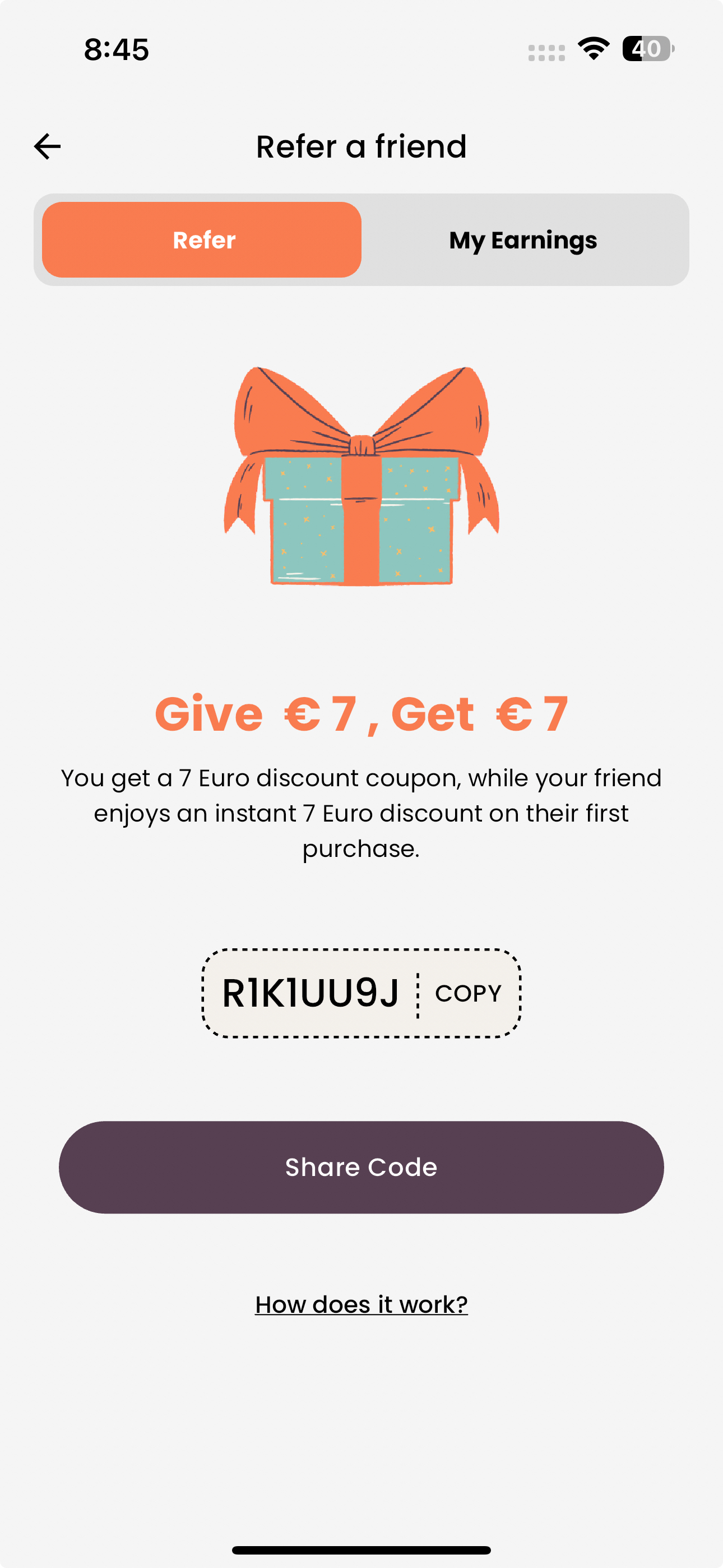Switch to the My Earnings tab
The width and height of the screenshot is (723, 1568).
523,240
